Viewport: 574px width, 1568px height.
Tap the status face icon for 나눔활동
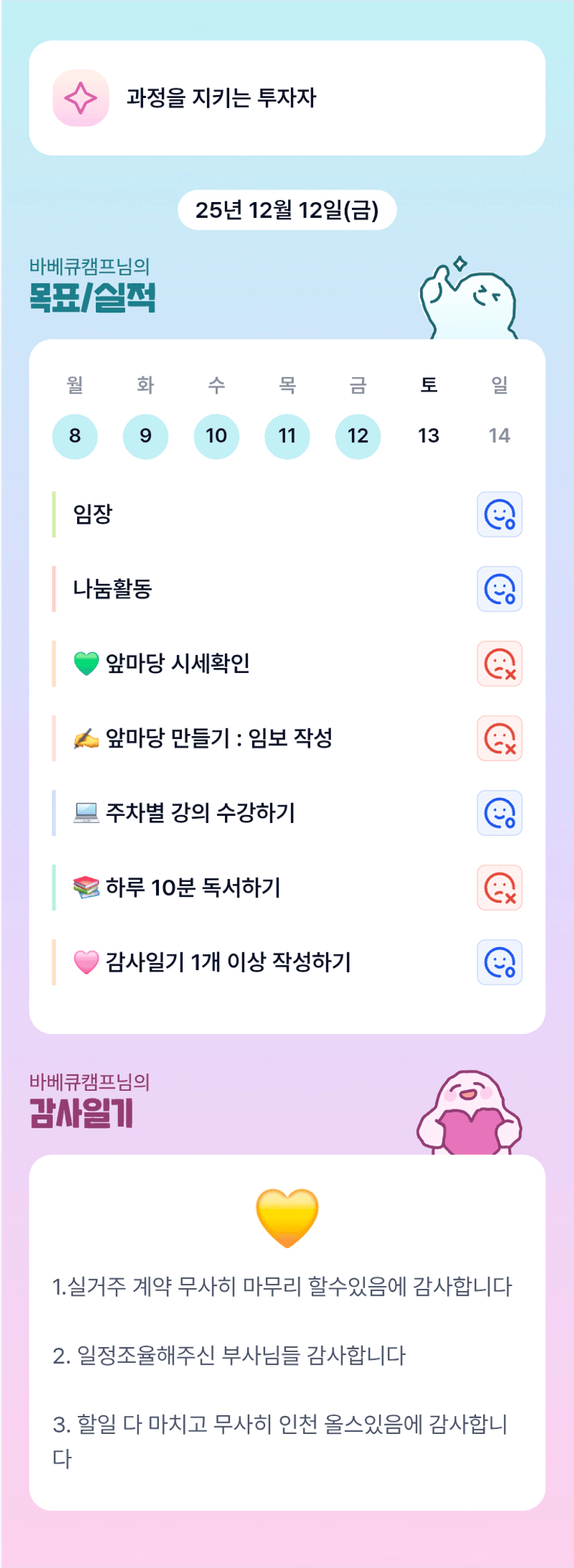(x=499, y=590)
